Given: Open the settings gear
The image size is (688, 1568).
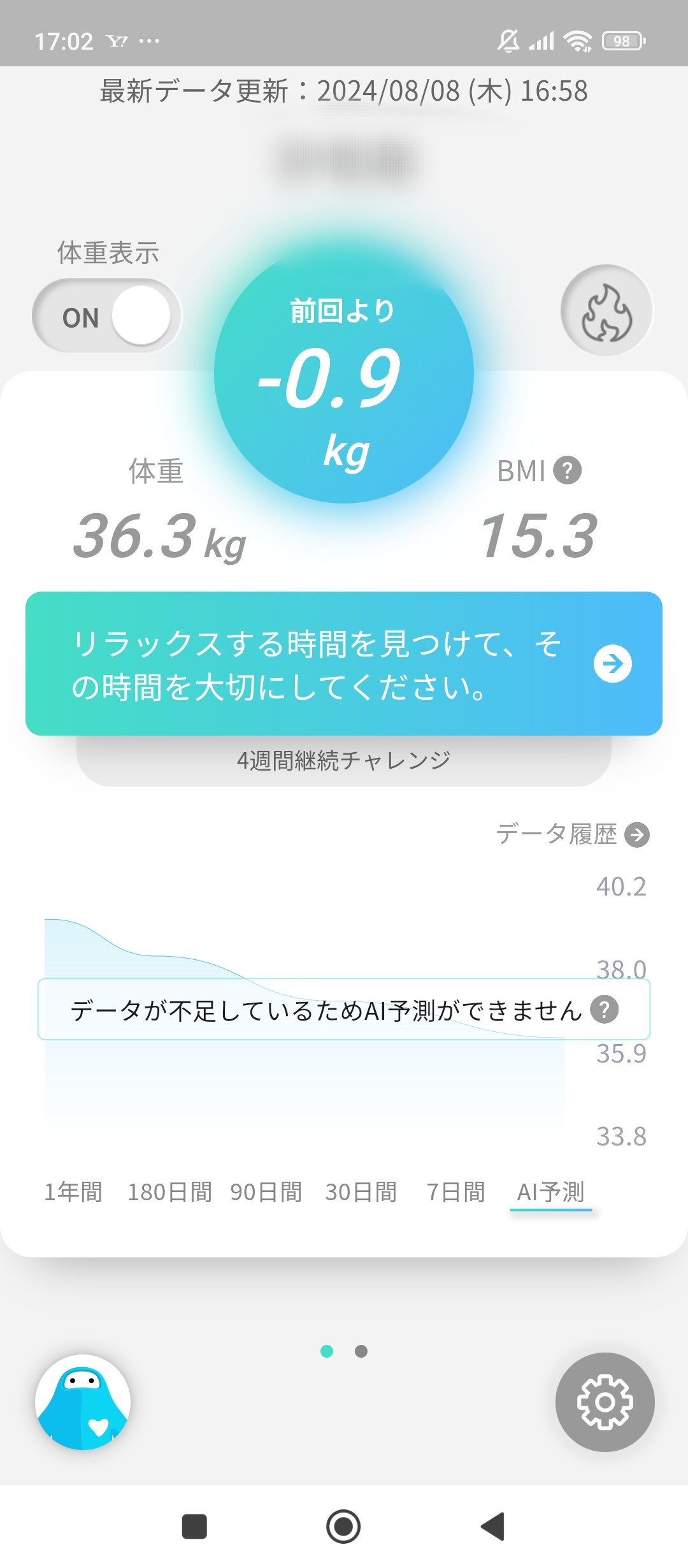Looking at the screenshot, I should (605, 1402).
